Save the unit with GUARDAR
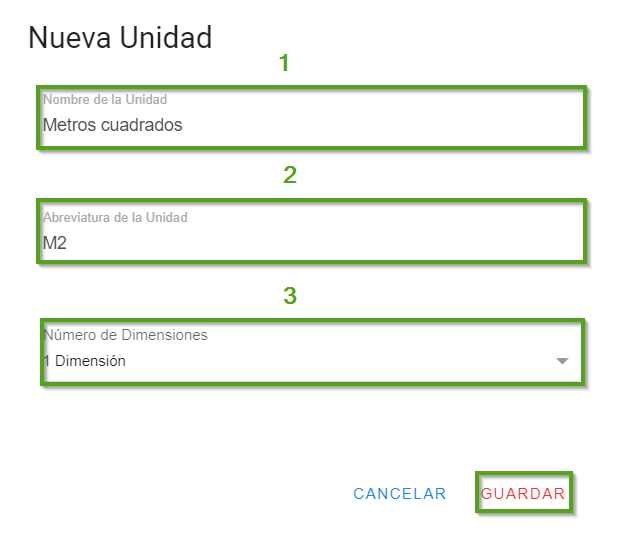Image resolution: width=620 pixels, height=534 pixels. (523, 494)
